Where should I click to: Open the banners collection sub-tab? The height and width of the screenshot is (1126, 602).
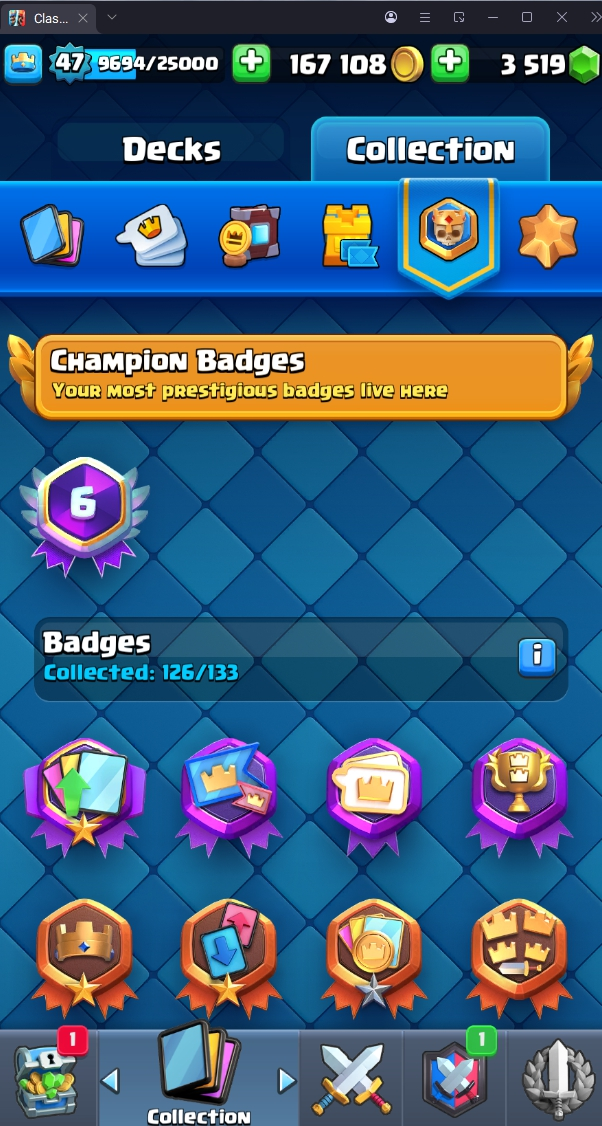[x=250, y=236]
